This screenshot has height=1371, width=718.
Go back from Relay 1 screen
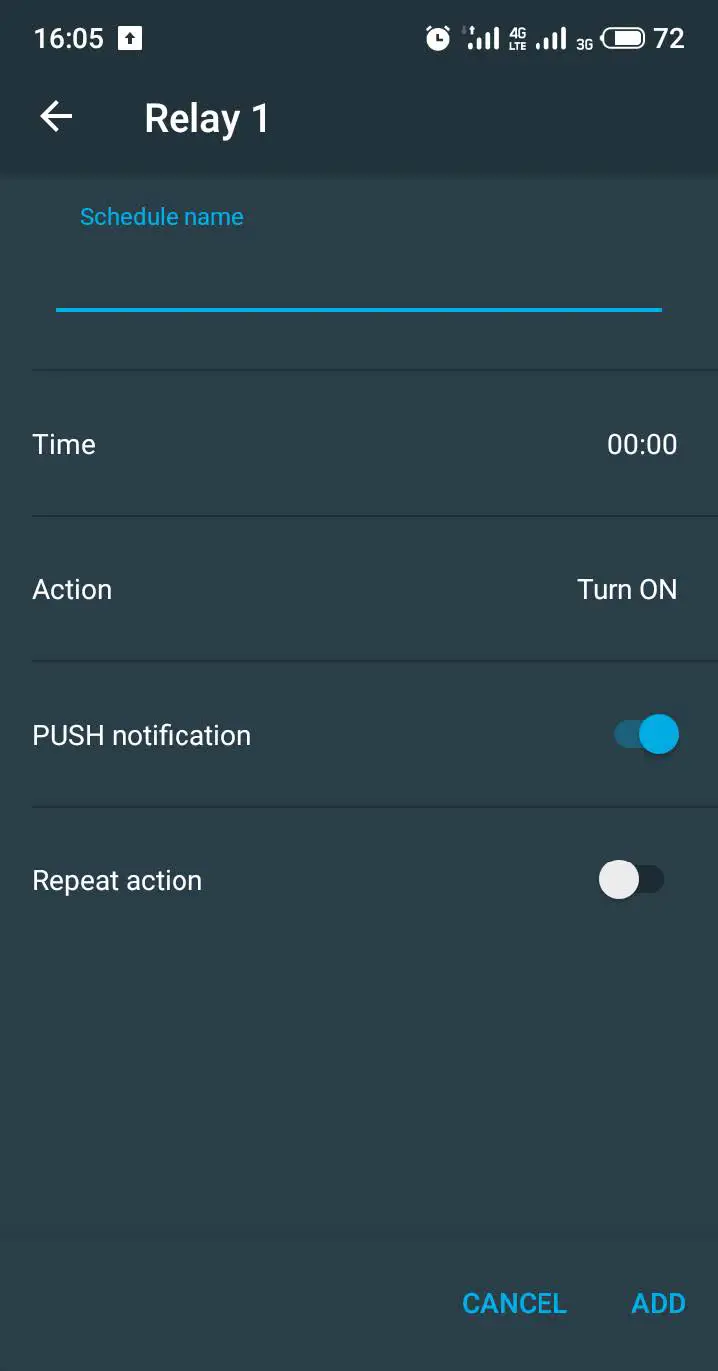(56, 118)
